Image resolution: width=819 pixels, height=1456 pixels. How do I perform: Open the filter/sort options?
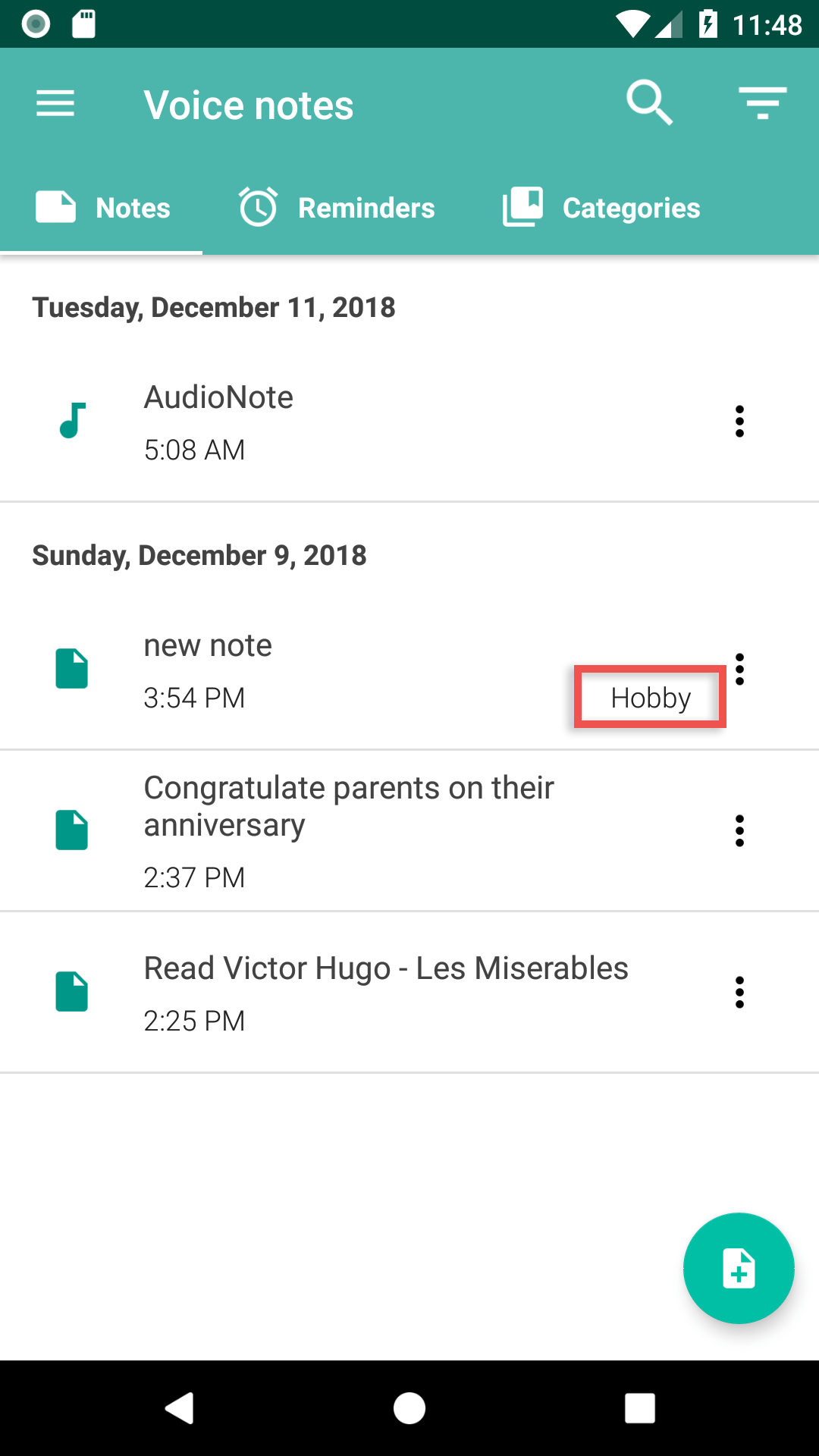[762, 103]
